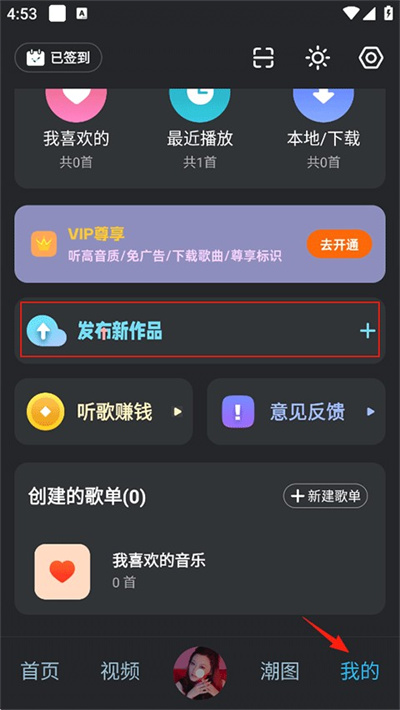Tap the 已签到 check-in button
The height and width of the screenshot is (710, 400).
pos(58,58)
